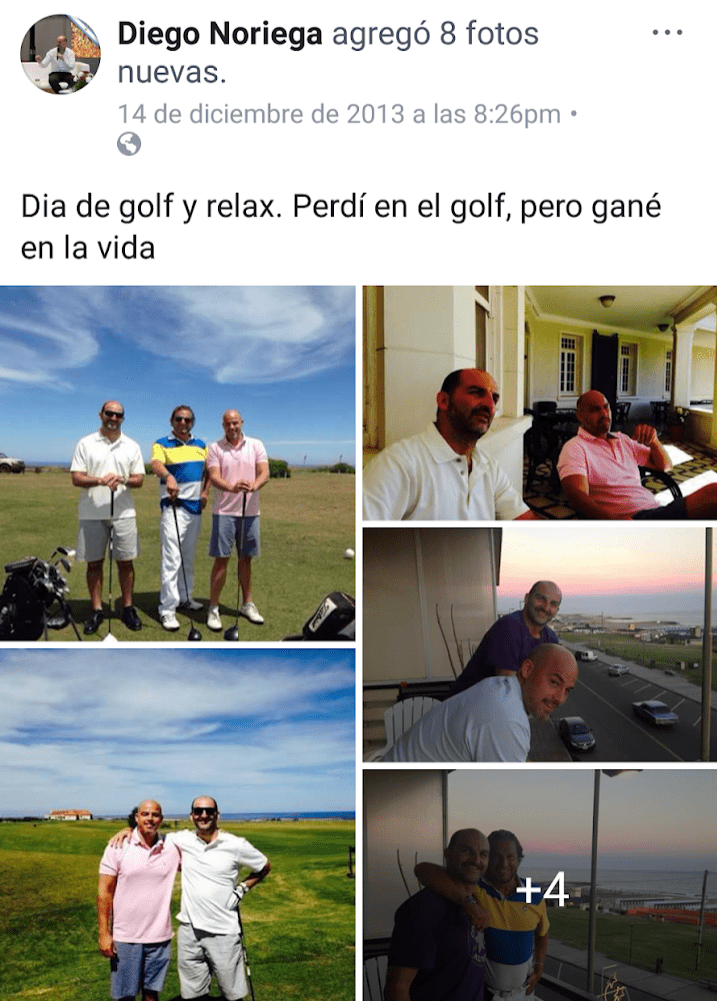Open the post date 14 de diciembre de 2013
This screenshot has width=717, height=1001.
[x=339, y=114]
